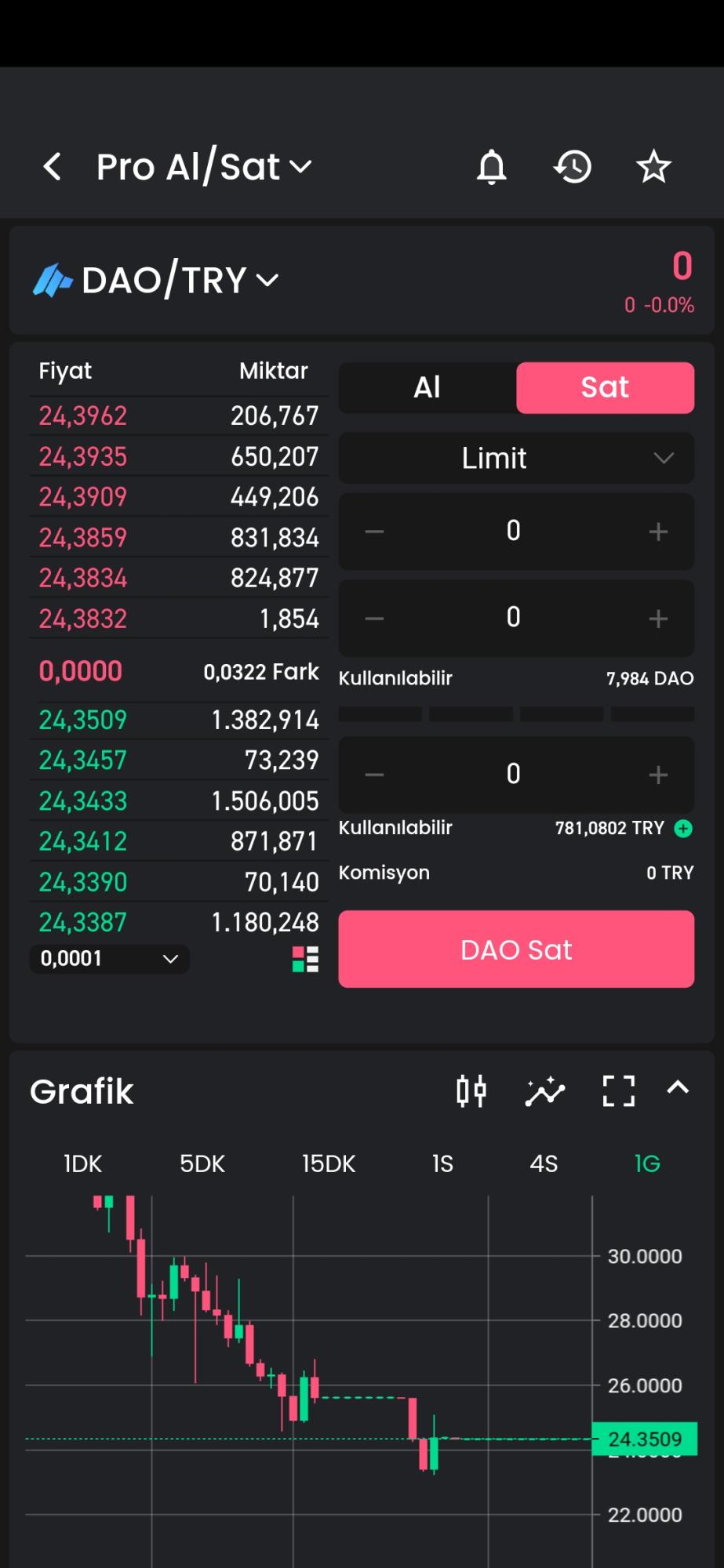724x1568 pixels.
Task: Select the 4S chart interval
Action: [x=544, y=1163]
